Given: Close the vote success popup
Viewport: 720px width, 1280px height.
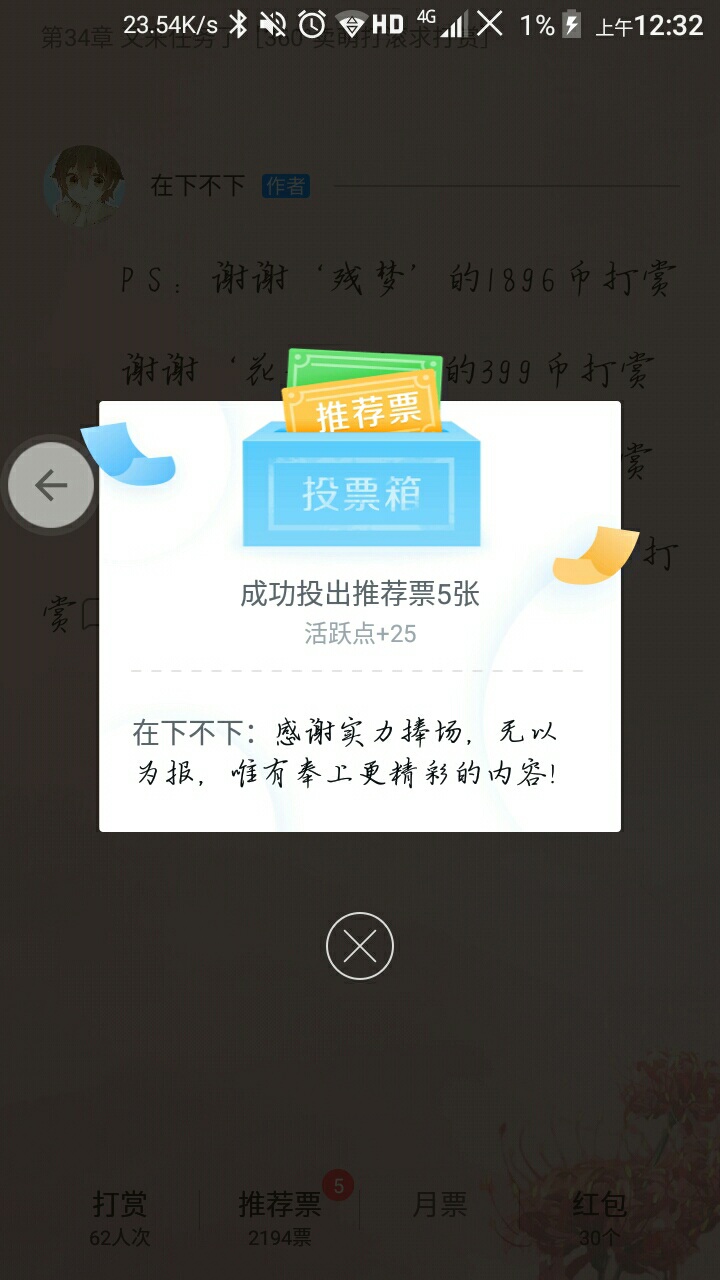Looking at the screenshot, I should [x=360, y=945].
